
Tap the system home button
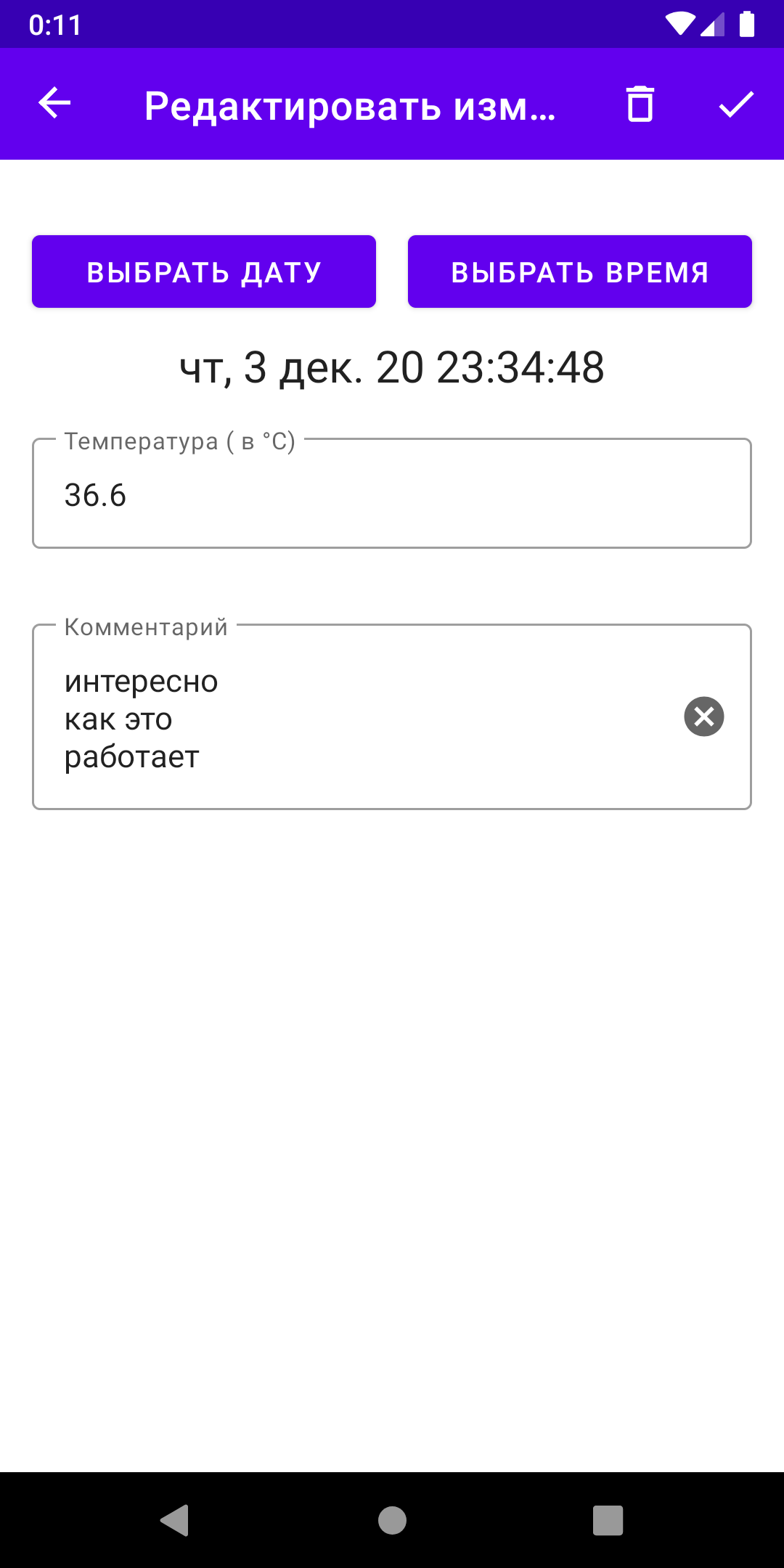pos(392,1520)
